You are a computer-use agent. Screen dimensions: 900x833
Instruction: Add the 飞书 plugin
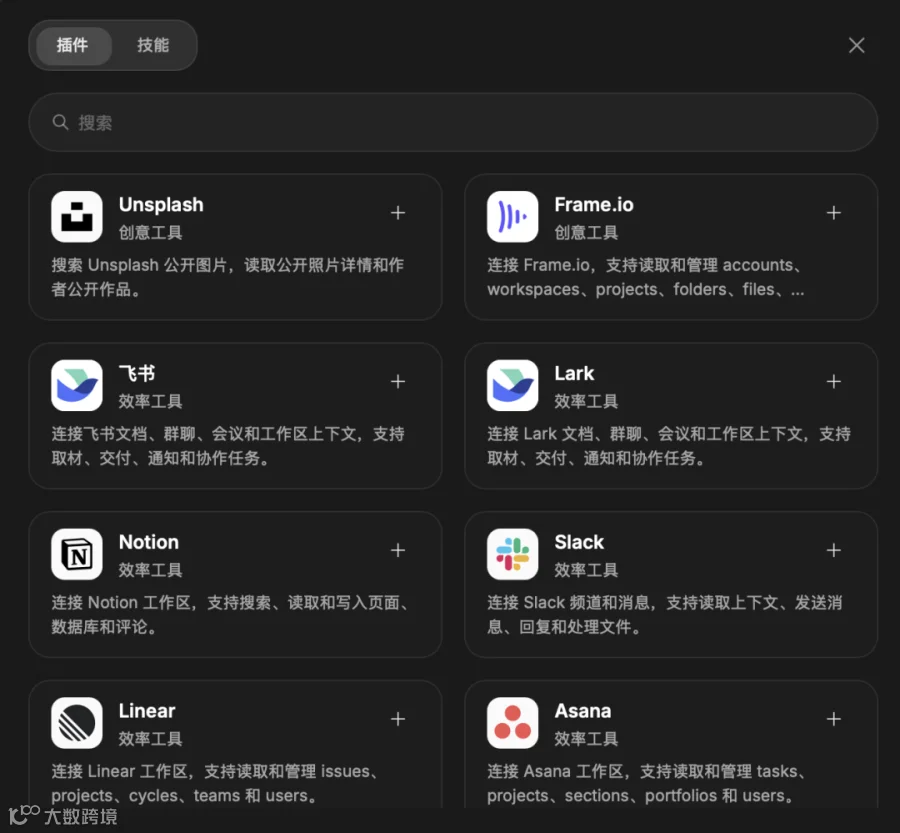pos(398,382)
